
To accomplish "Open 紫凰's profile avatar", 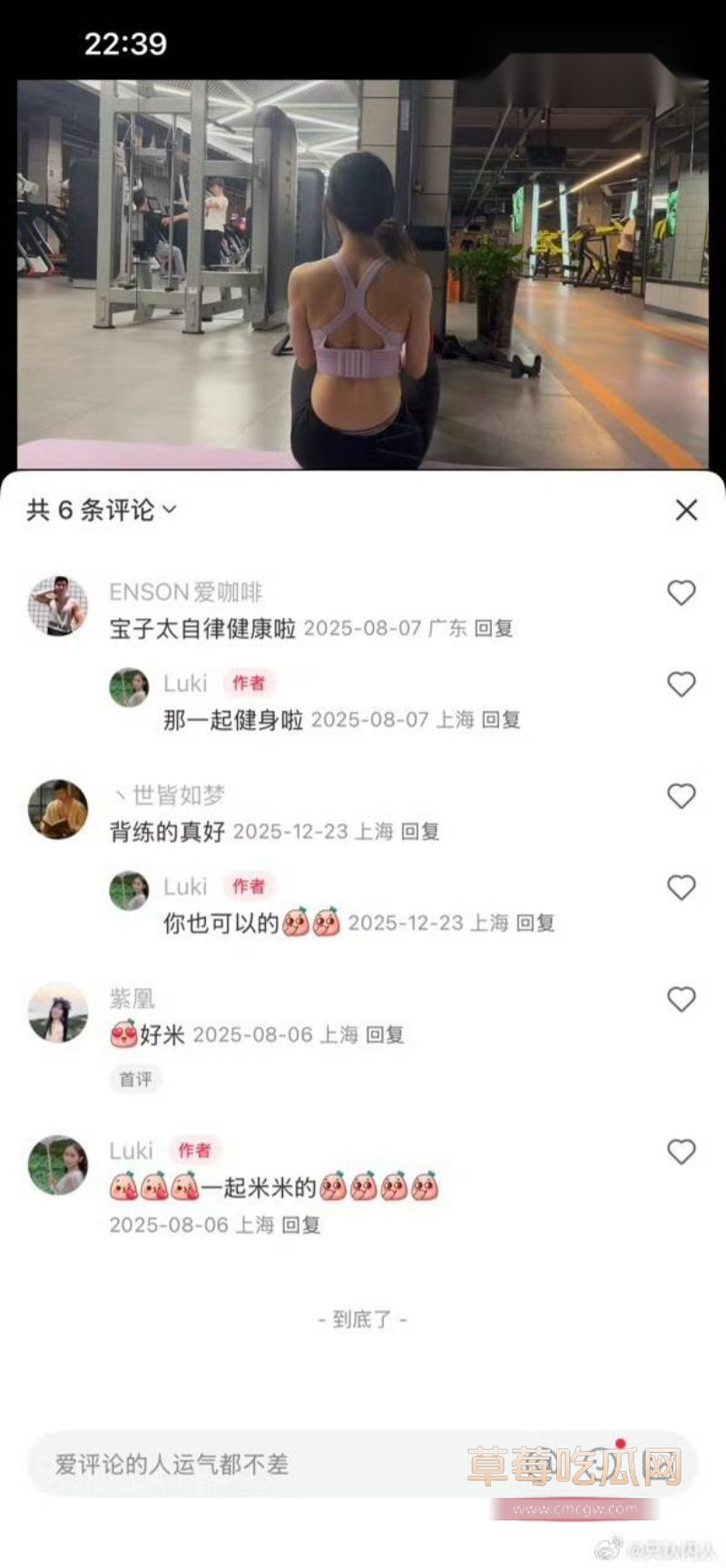I will (56, 1016).
